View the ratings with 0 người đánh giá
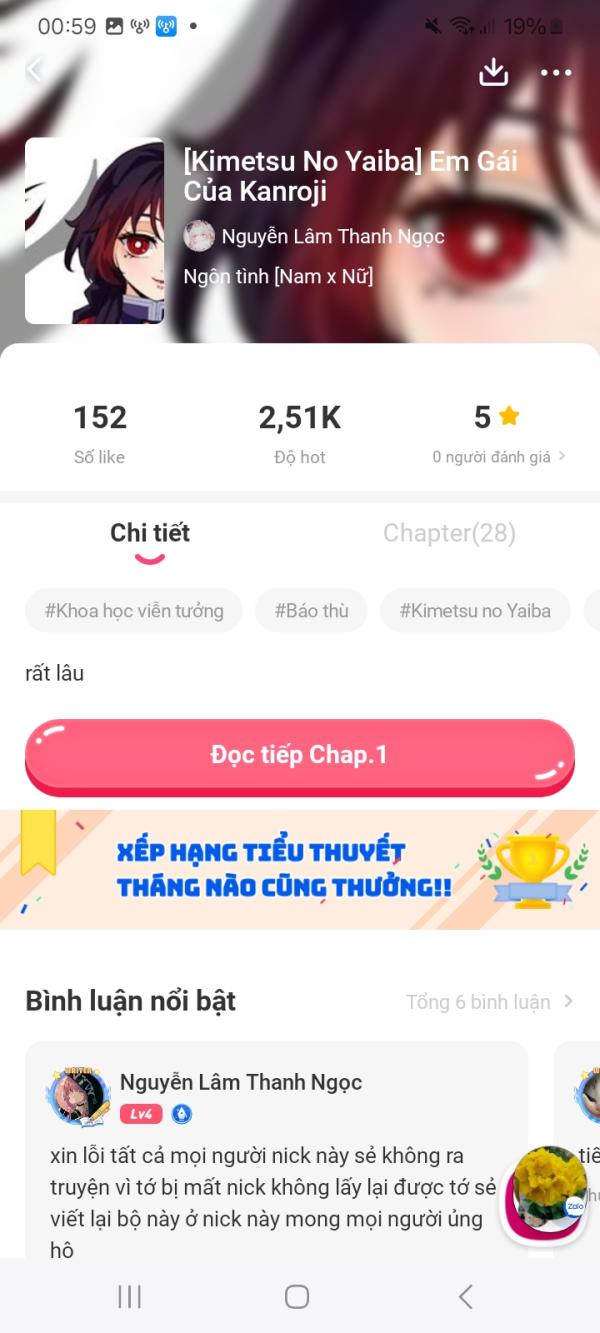Screen dimensions: 600x1333 click(498, 457)
